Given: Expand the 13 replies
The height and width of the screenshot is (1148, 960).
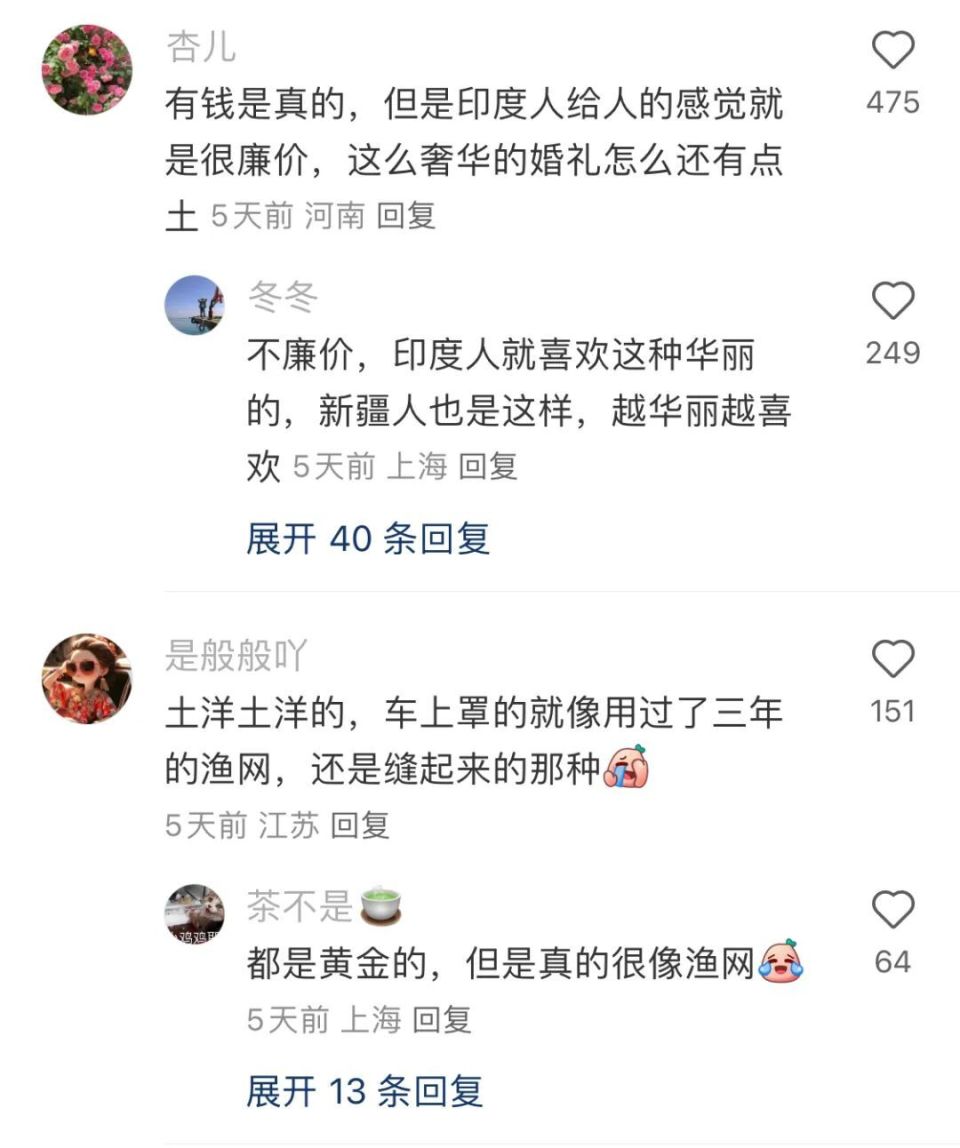Looking at the screenshot, I should (364, 1091).
